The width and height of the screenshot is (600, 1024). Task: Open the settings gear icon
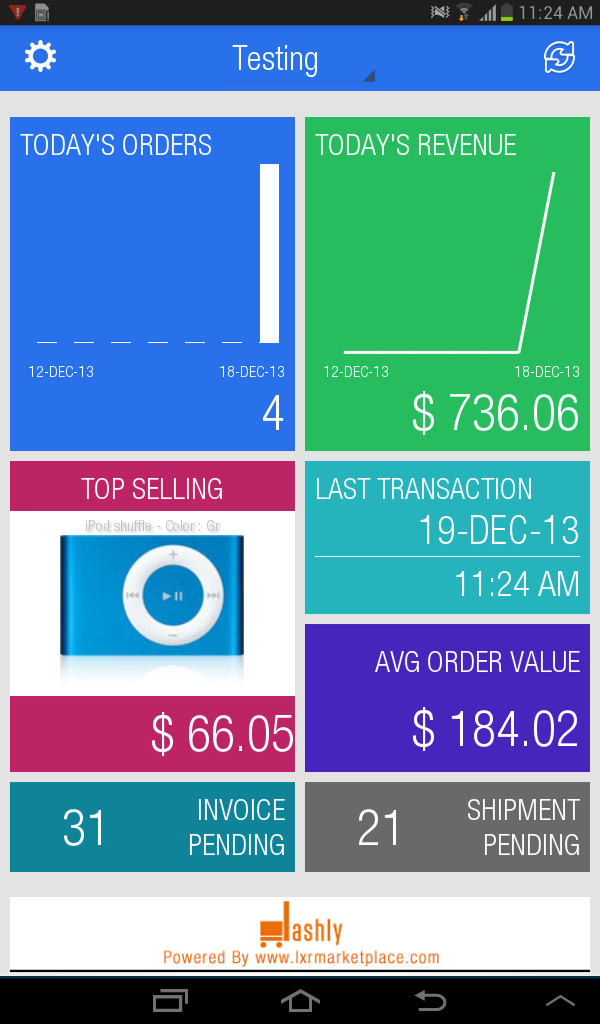pos(40,57)
